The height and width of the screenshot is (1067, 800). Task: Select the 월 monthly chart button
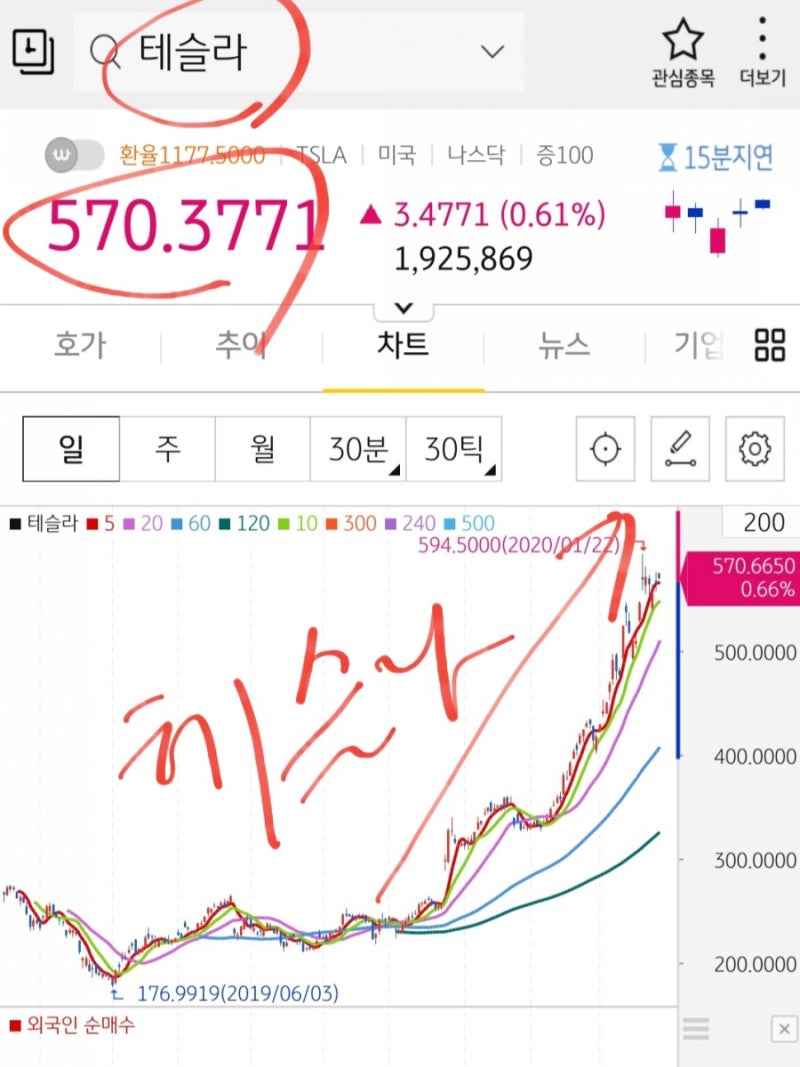point(263,448)
